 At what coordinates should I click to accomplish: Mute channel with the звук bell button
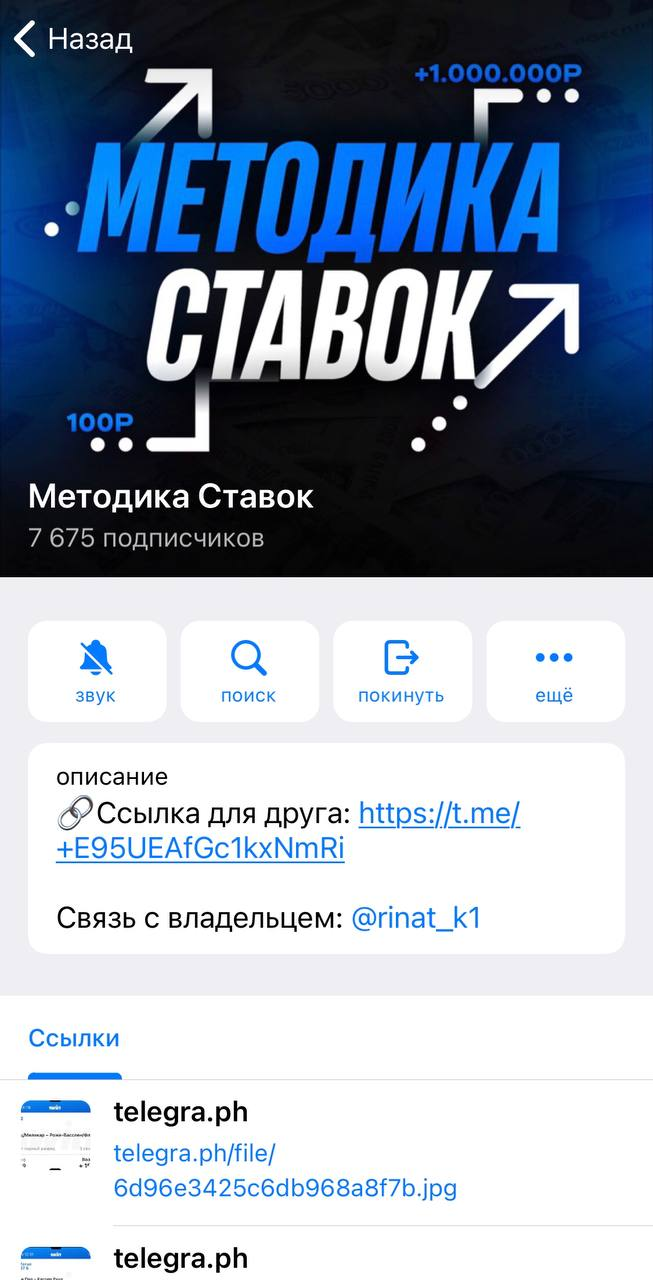pyautogui.click(x=96, y=671)
